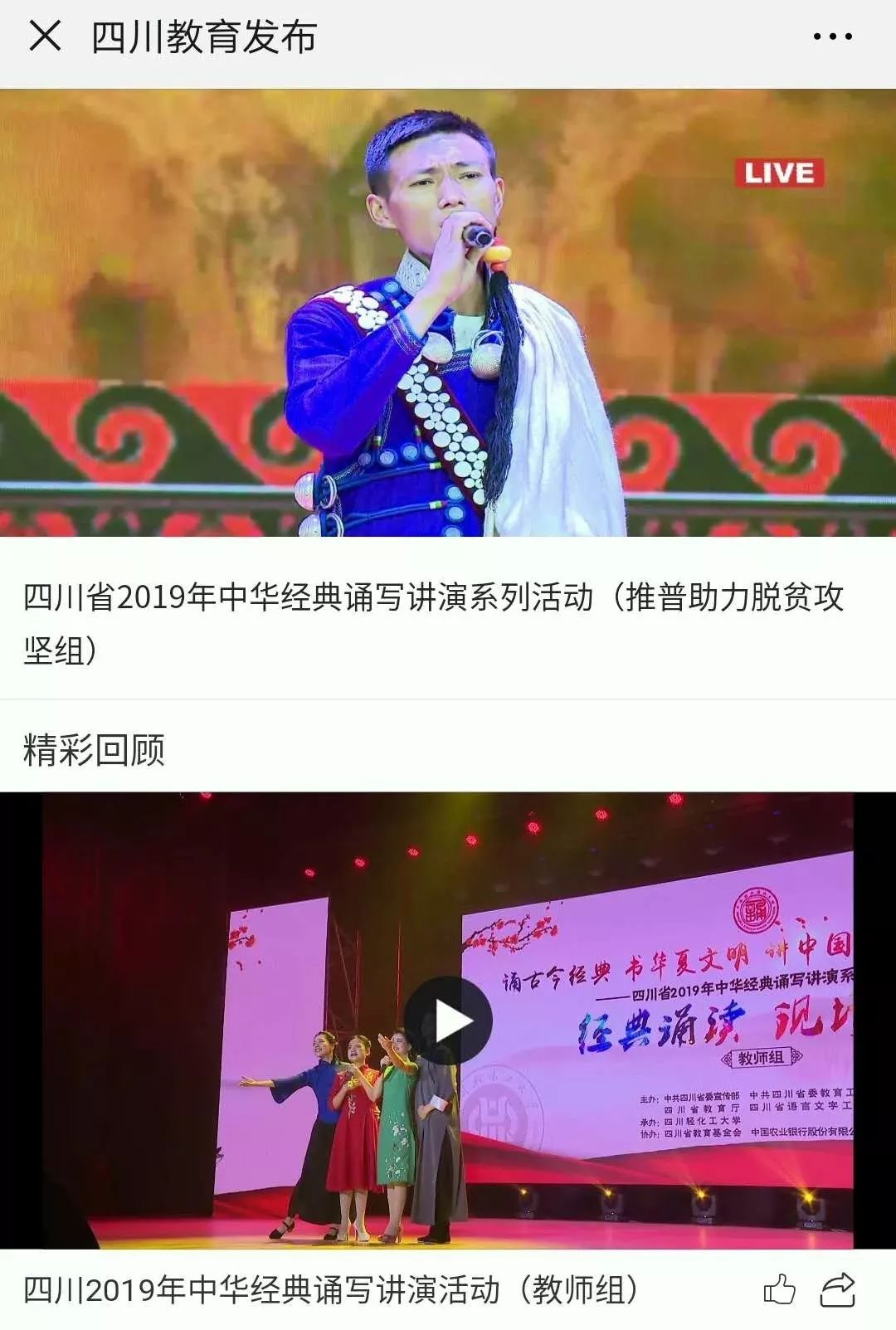Like the 教师组 video
Viewport: 896px width, 1330px height.
tap(779, 1290)
